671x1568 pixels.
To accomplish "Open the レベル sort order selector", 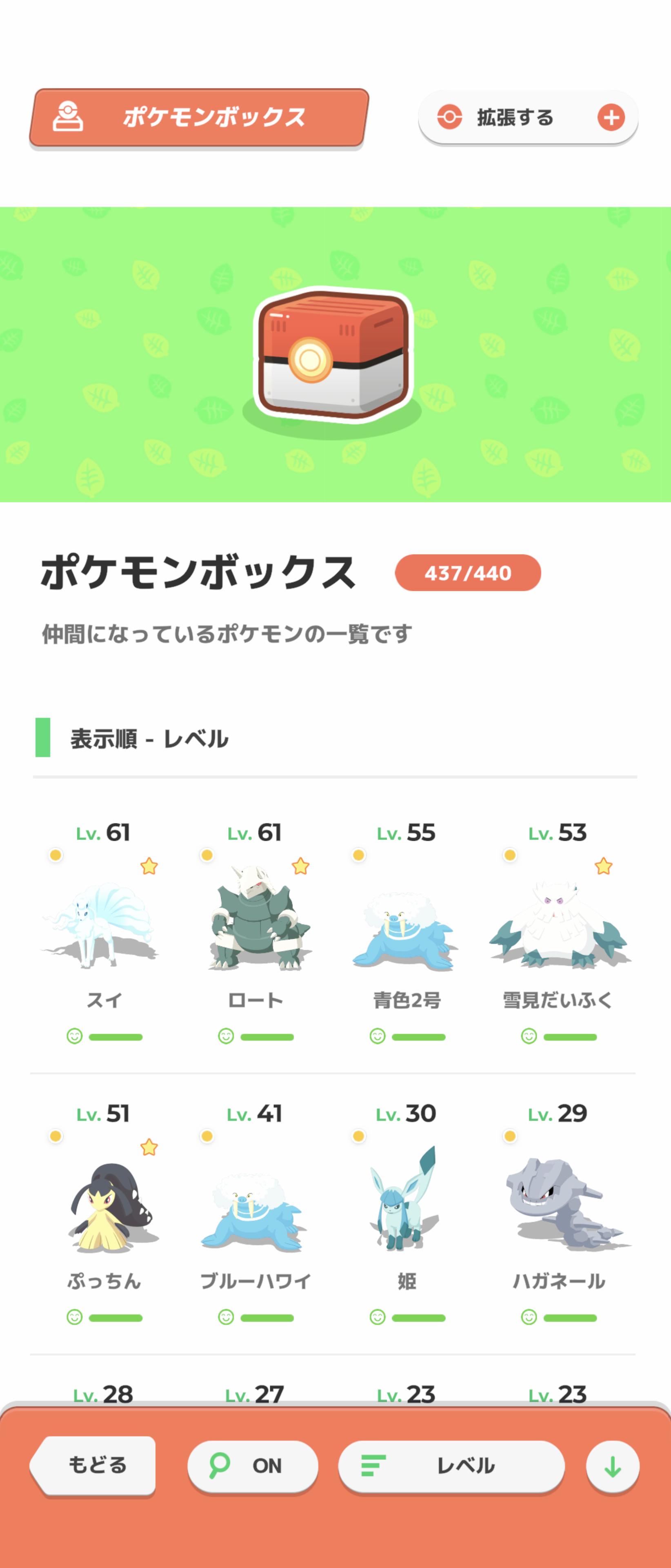I will [x=451, y=1466].
